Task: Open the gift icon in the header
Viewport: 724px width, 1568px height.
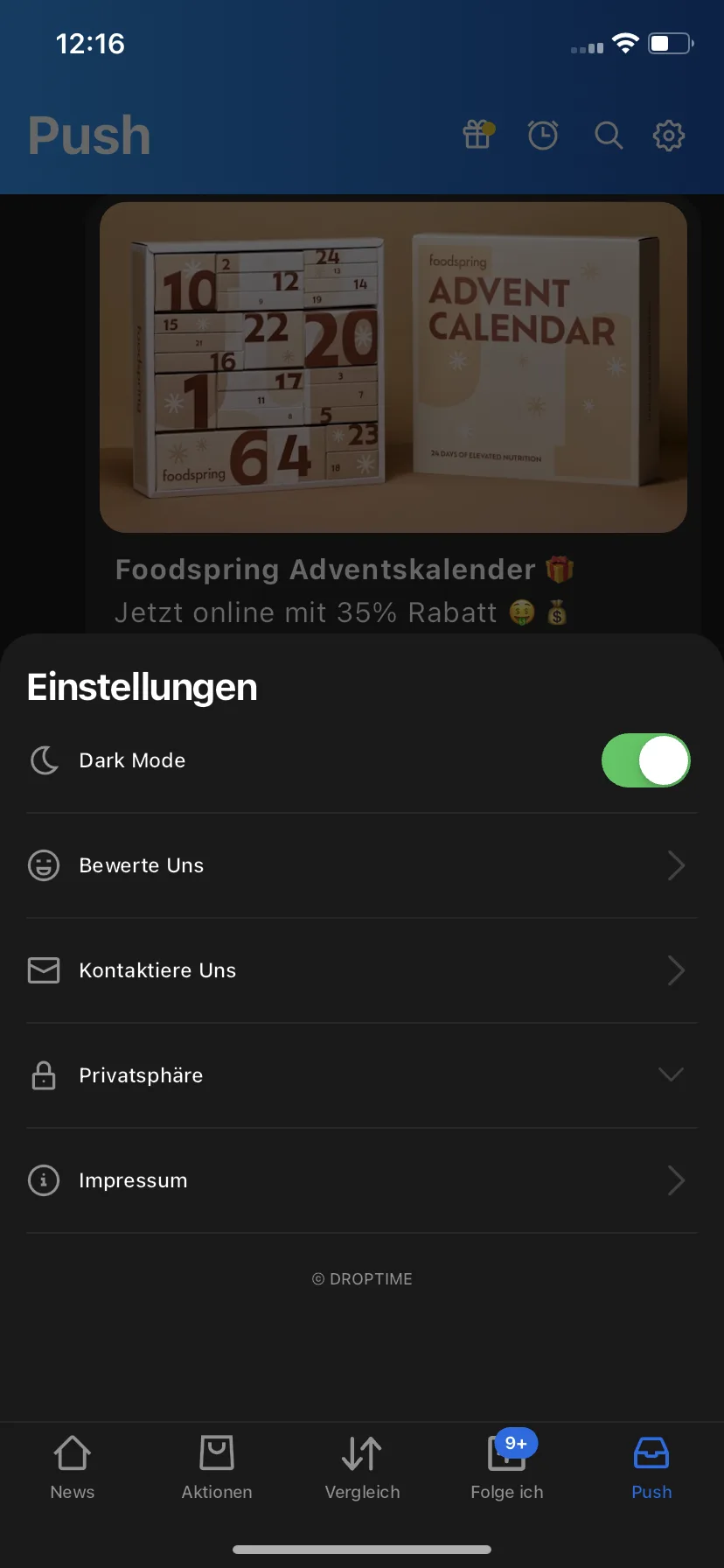Action: [478, 135]
